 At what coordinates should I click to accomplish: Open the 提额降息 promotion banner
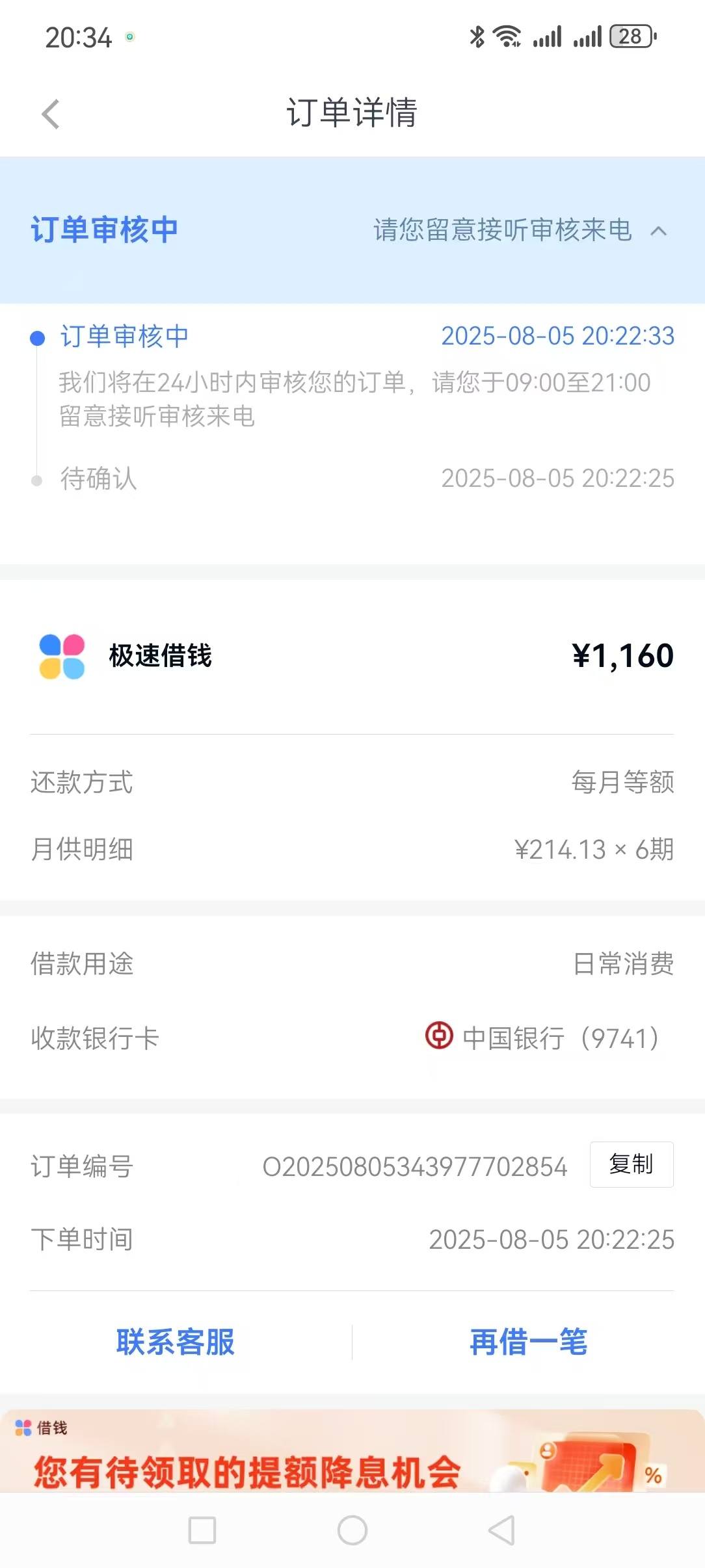tap(352, 1451)
